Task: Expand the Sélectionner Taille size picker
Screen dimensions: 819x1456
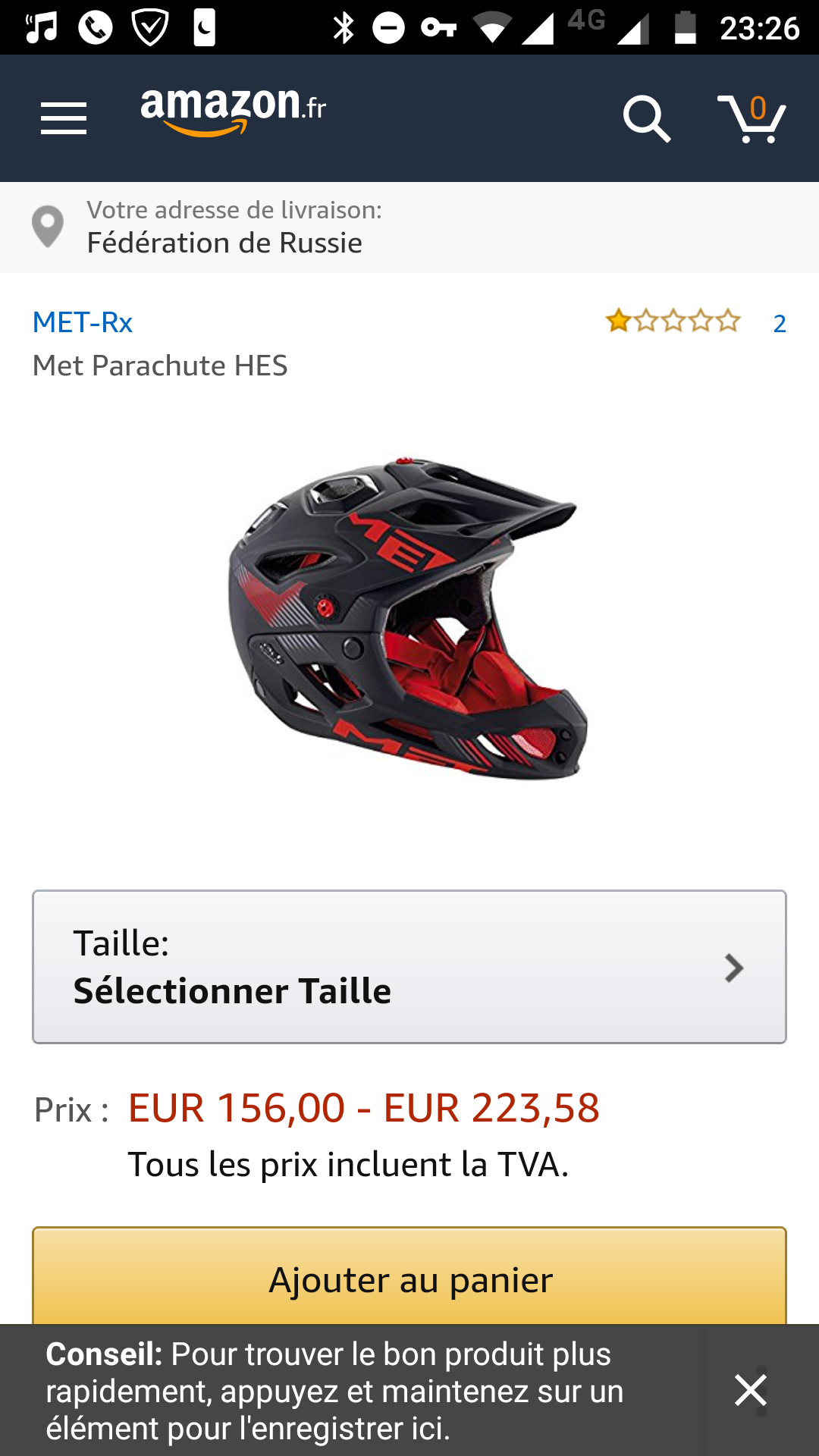Action: (x=409, y=967)
